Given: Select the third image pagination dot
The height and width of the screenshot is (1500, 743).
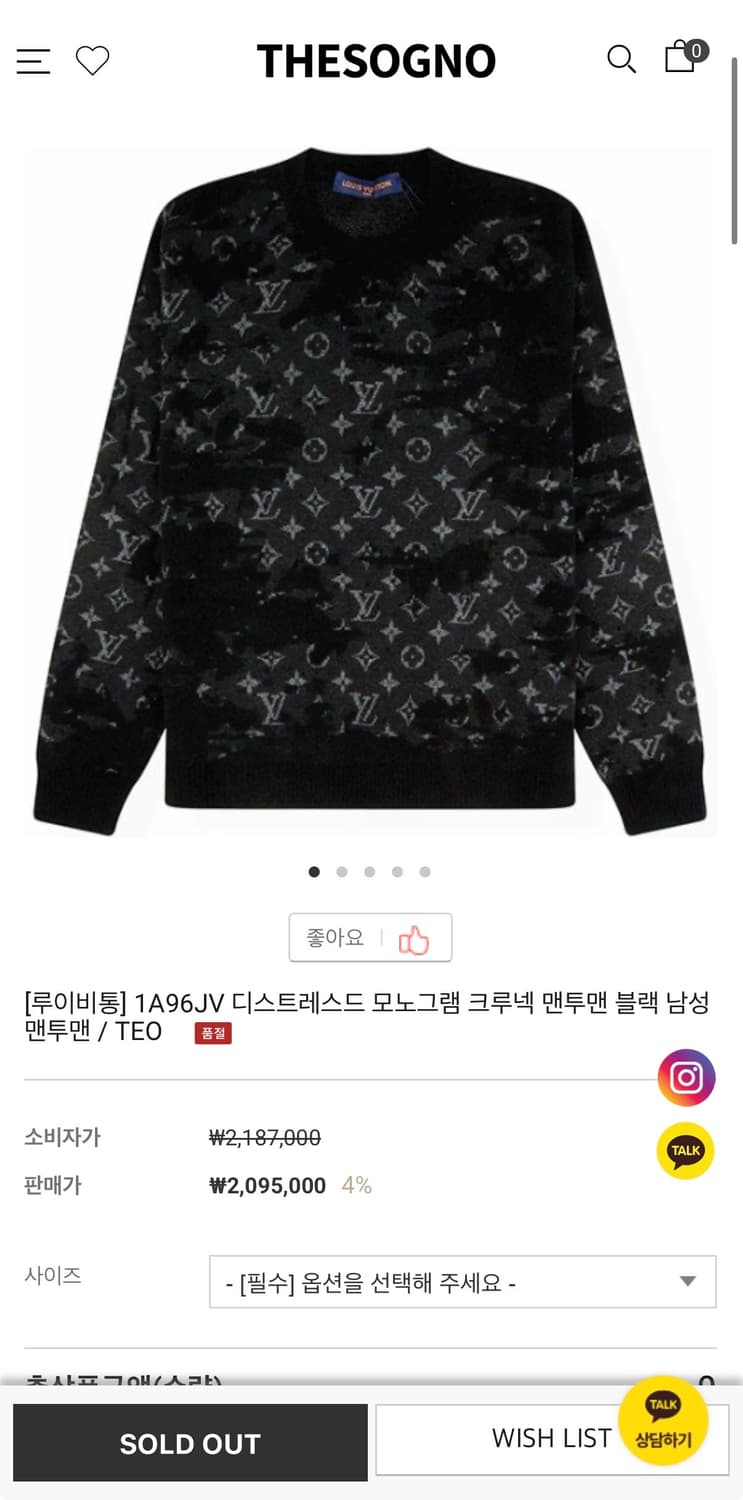Looking at the screenshot, I should [x=370, y=871].
